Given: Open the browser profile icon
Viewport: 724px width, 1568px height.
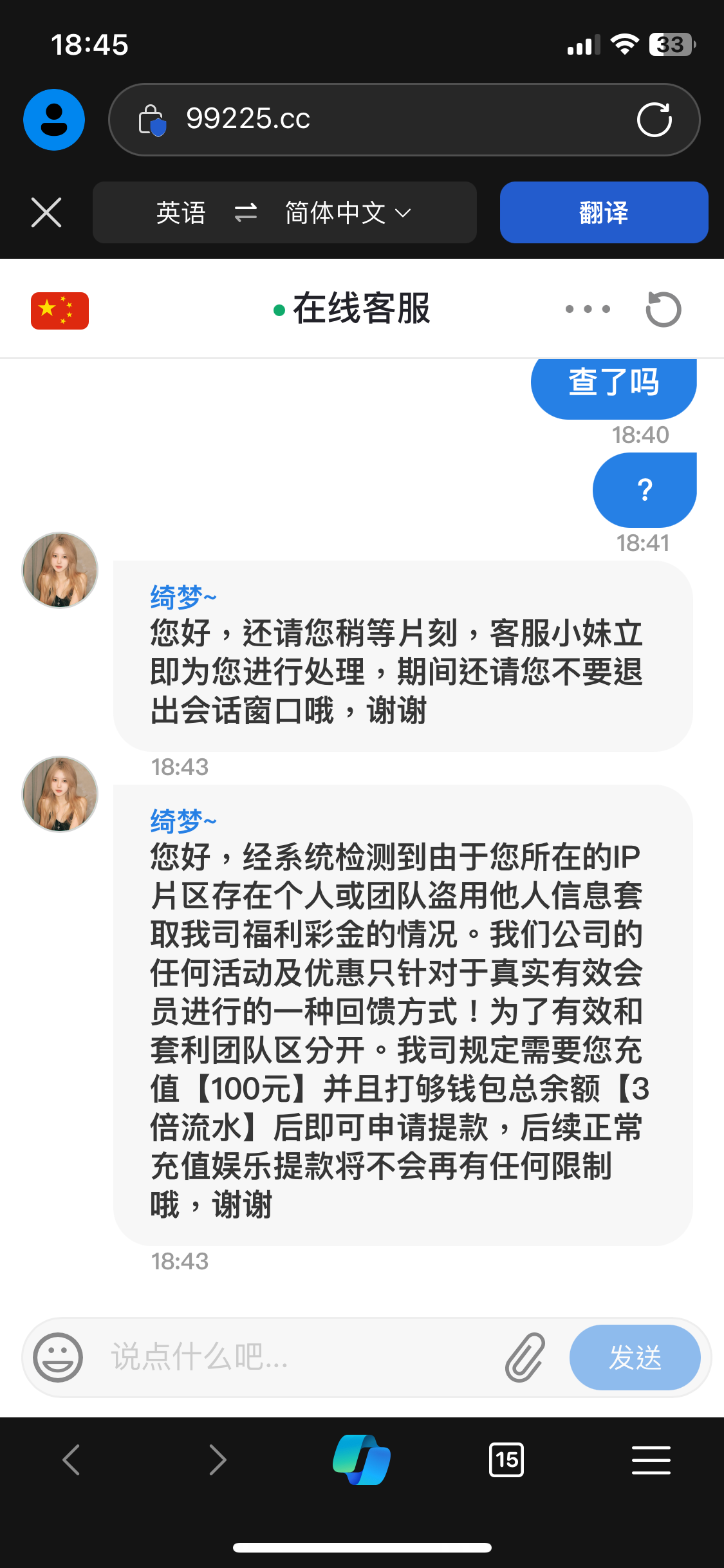Looking at the screenshot, I should pos(54,120).
